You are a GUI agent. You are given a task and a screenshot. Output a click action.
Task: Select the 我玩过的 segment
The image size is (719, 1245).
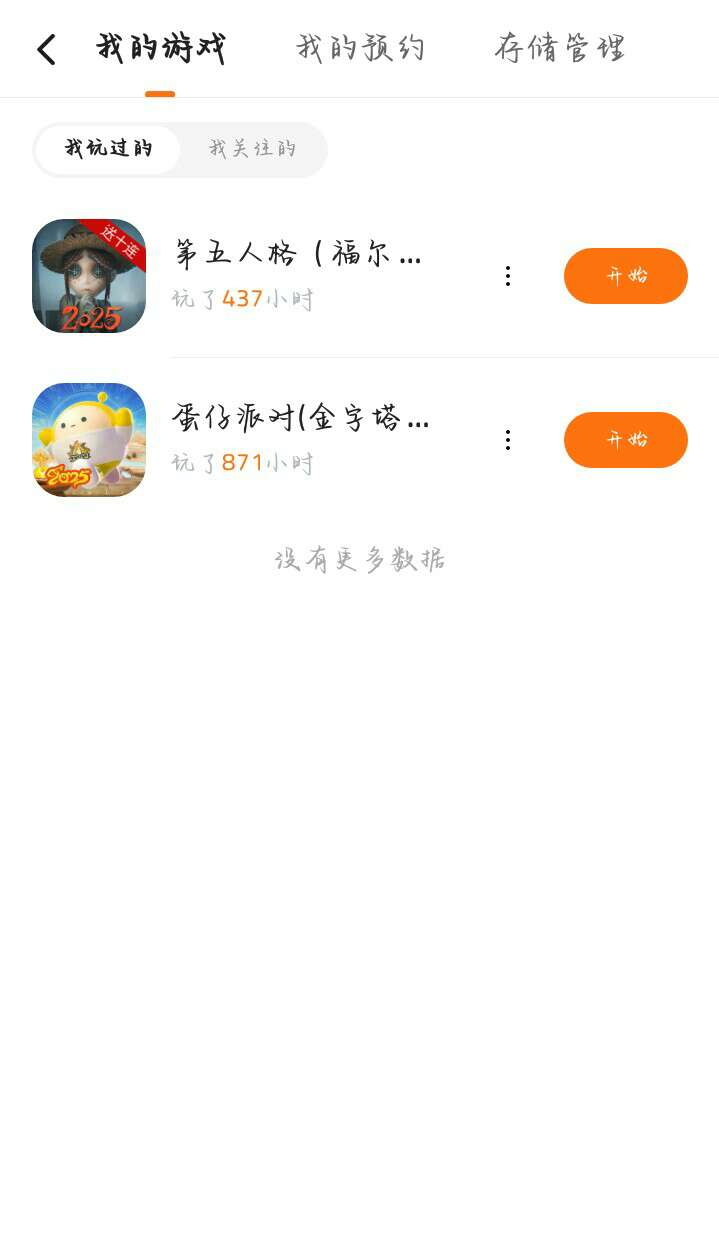[108, 149]
